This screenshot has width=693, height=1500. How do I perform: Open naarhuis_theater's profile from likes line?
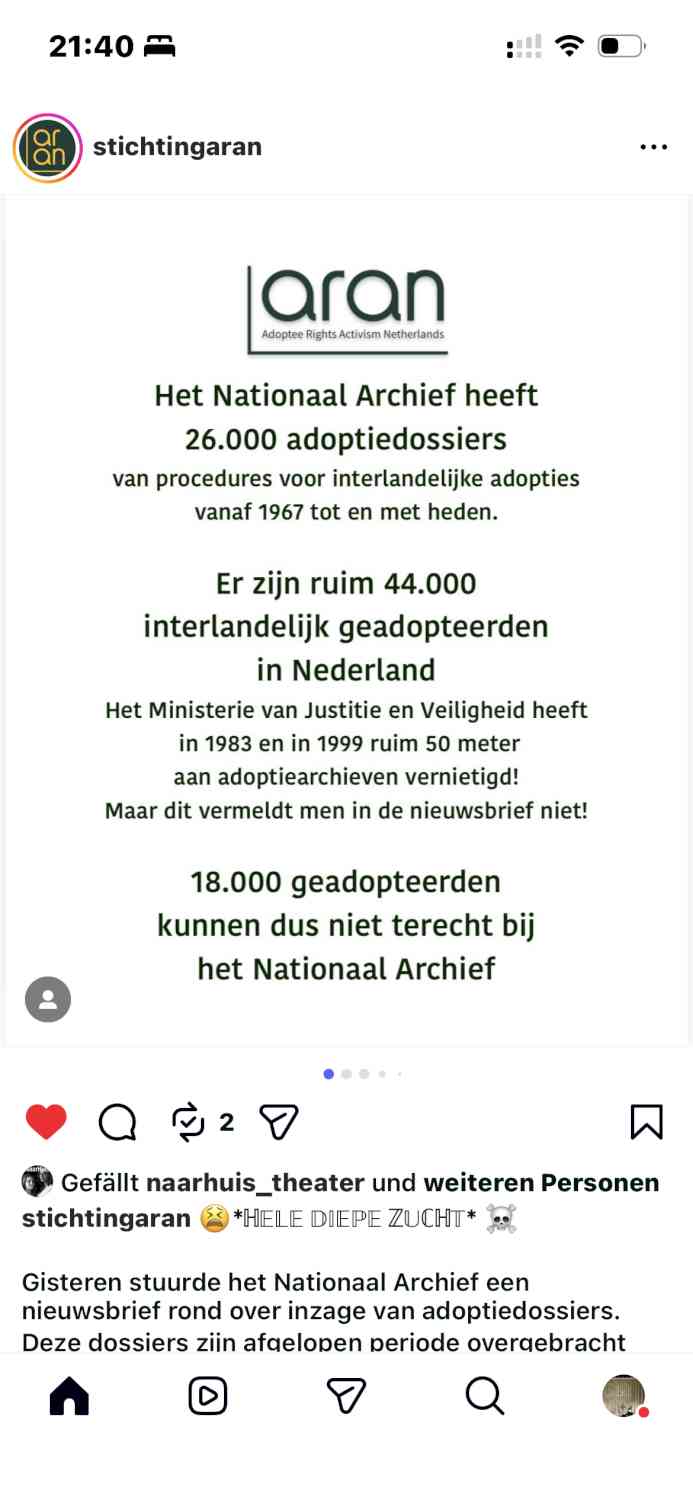tap(255, 1183)
